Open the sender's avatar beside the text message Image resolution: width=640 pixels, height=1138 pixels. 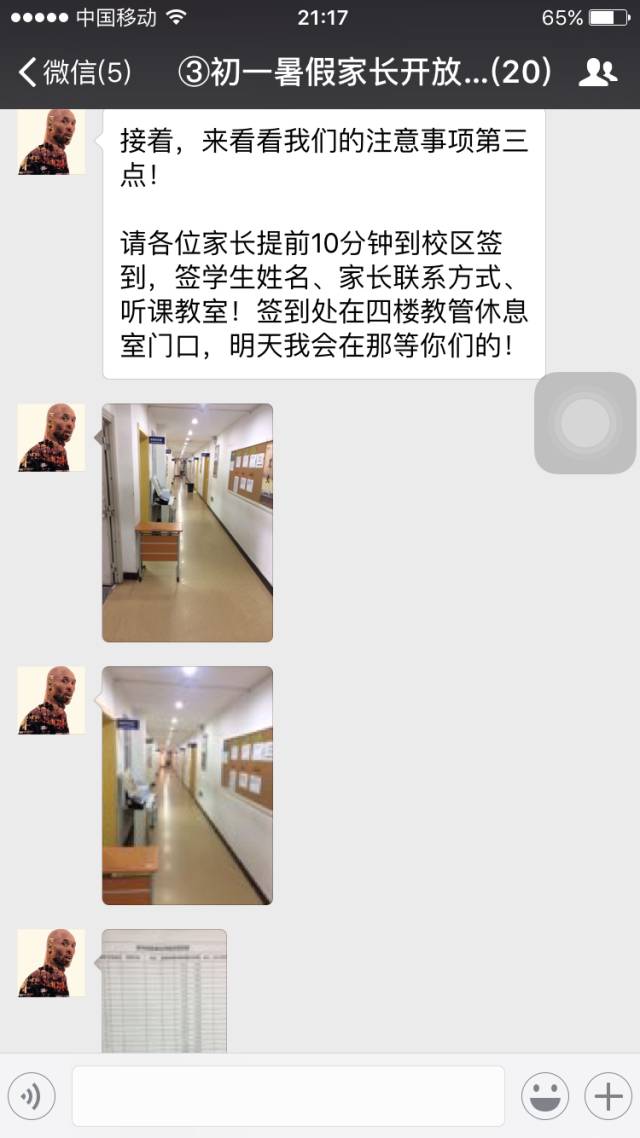pyautogui.click(x=51, y=142)
